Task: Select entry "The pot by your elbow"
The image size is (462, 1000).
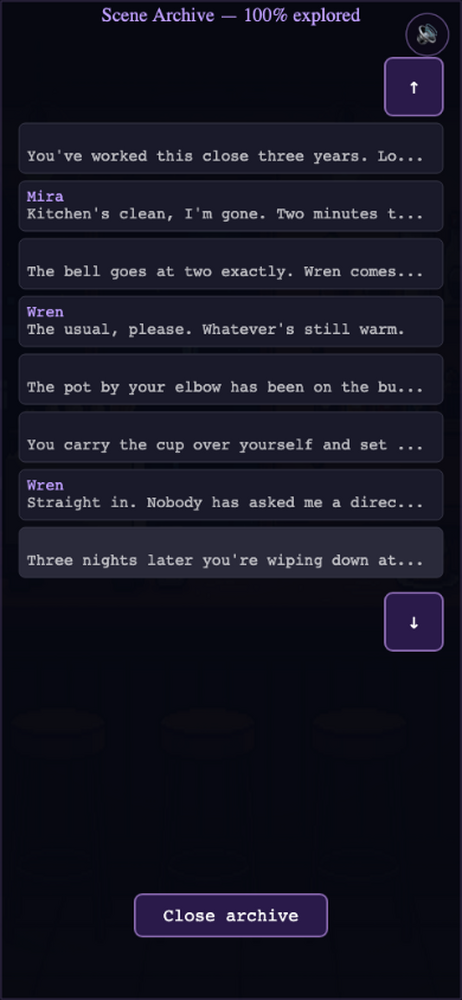Action: point(231,379)
